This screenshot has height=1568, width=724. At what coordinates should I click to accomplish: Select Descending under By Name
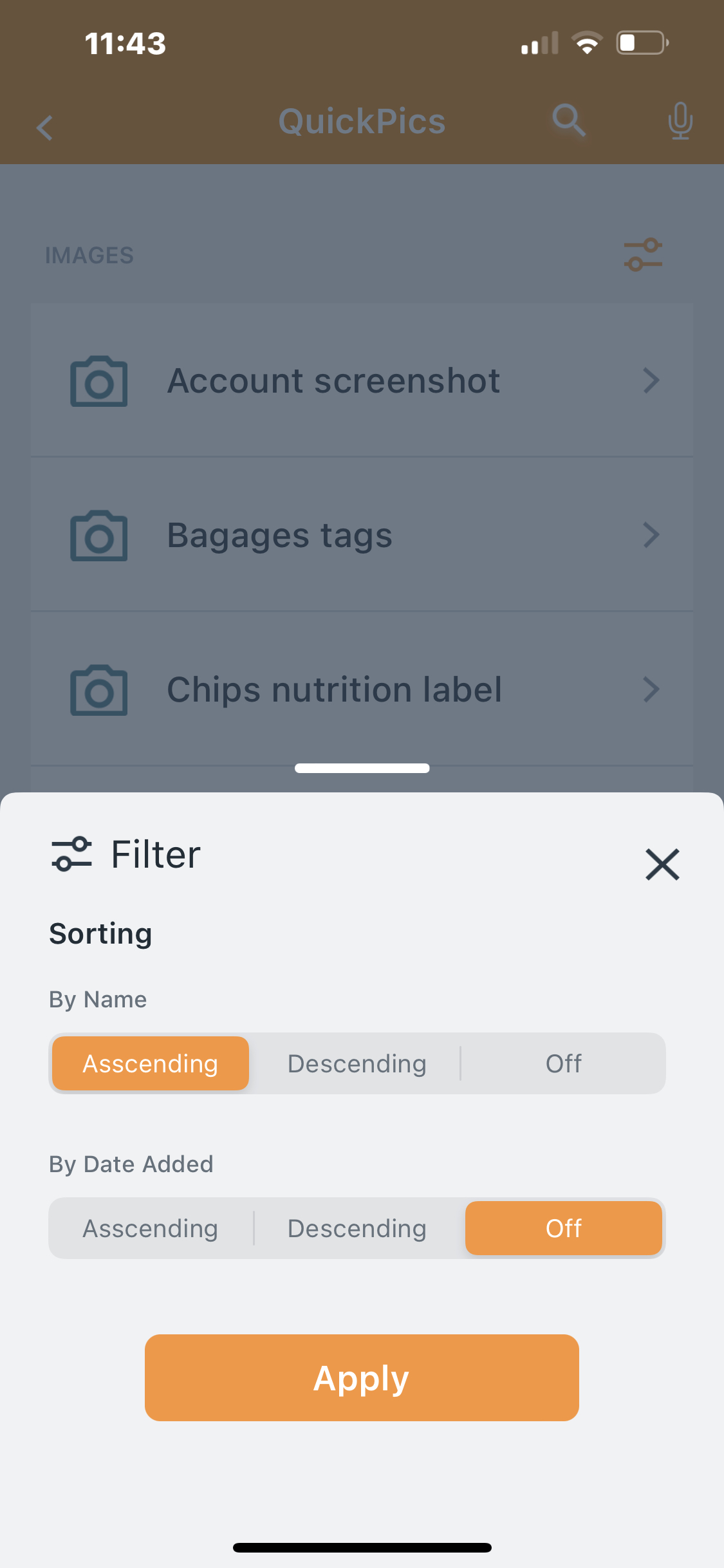(x=357, y=1063)
